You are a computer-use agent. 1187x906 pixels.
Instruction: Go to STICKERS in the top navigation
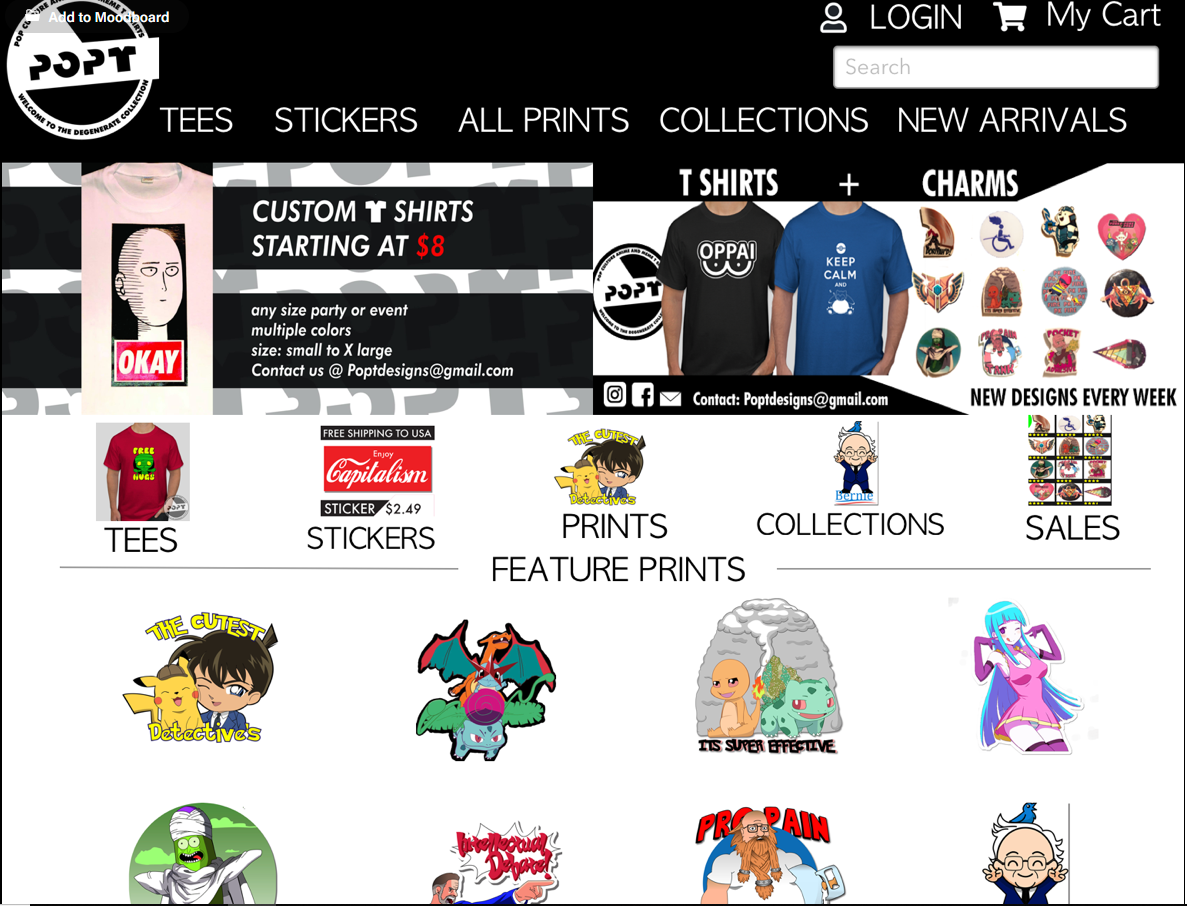[346, 121]
